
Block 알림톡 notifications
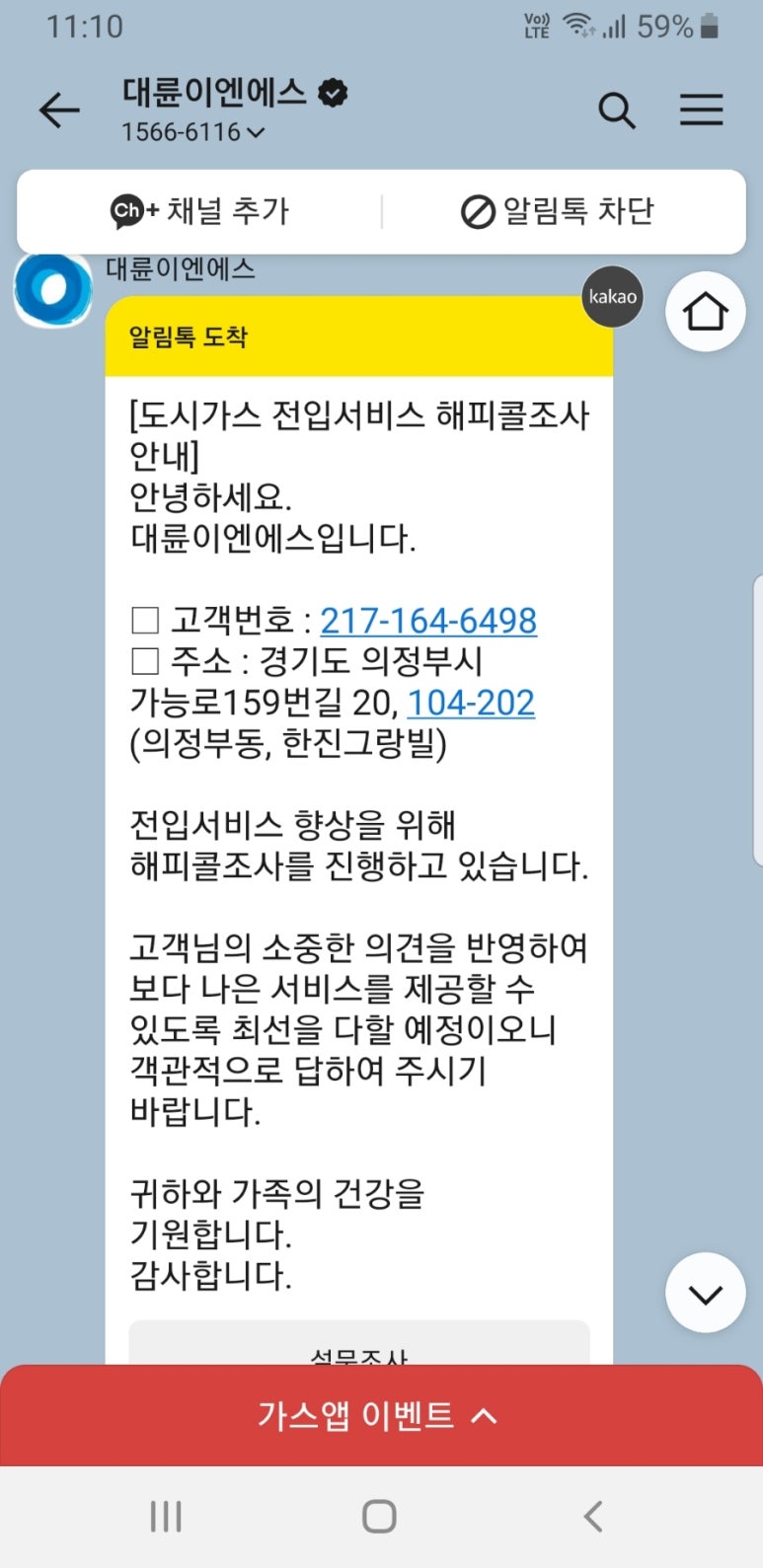coord(558,211)
